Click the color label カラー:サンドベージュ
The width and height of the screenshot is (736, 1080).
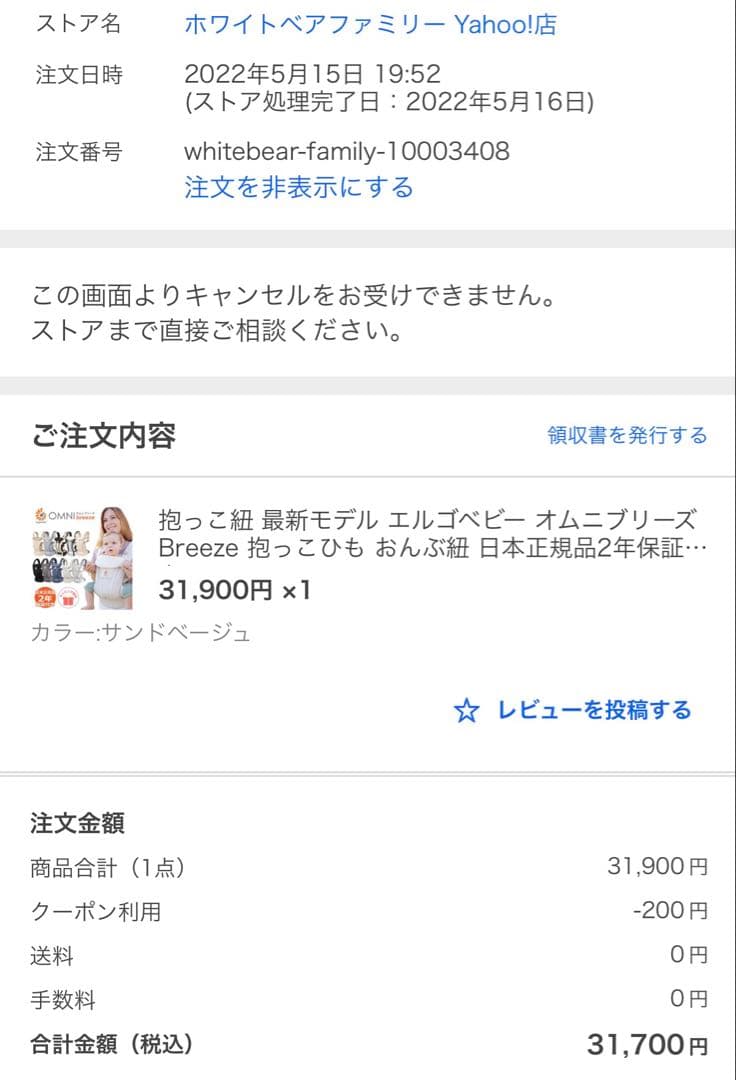[x=140, y=632]
